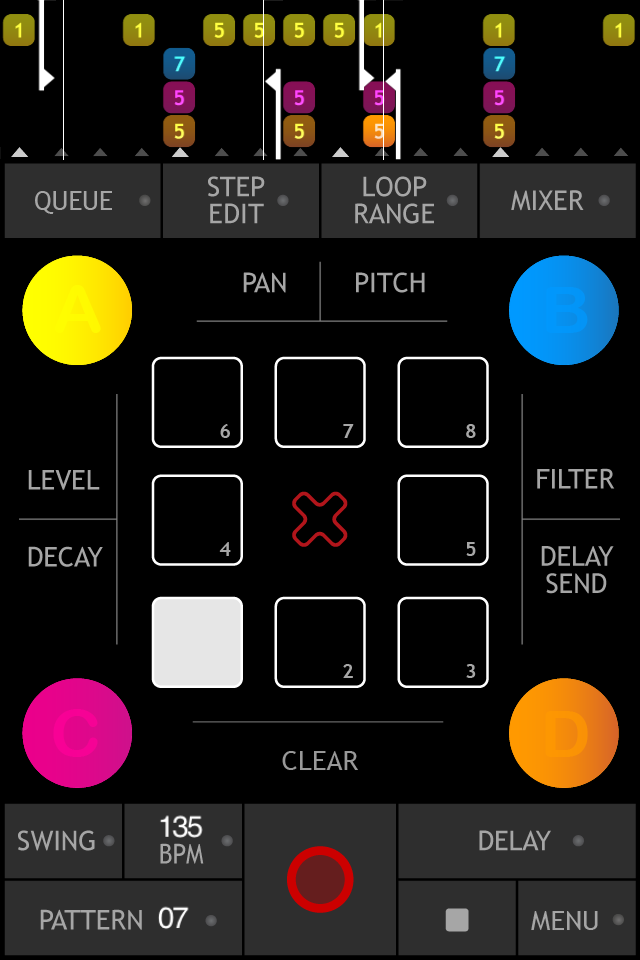Viewport: 640px width, 960px height.
Task: Trigger drum pad 6
Action: pyautogui.click(x=197, y=402)
